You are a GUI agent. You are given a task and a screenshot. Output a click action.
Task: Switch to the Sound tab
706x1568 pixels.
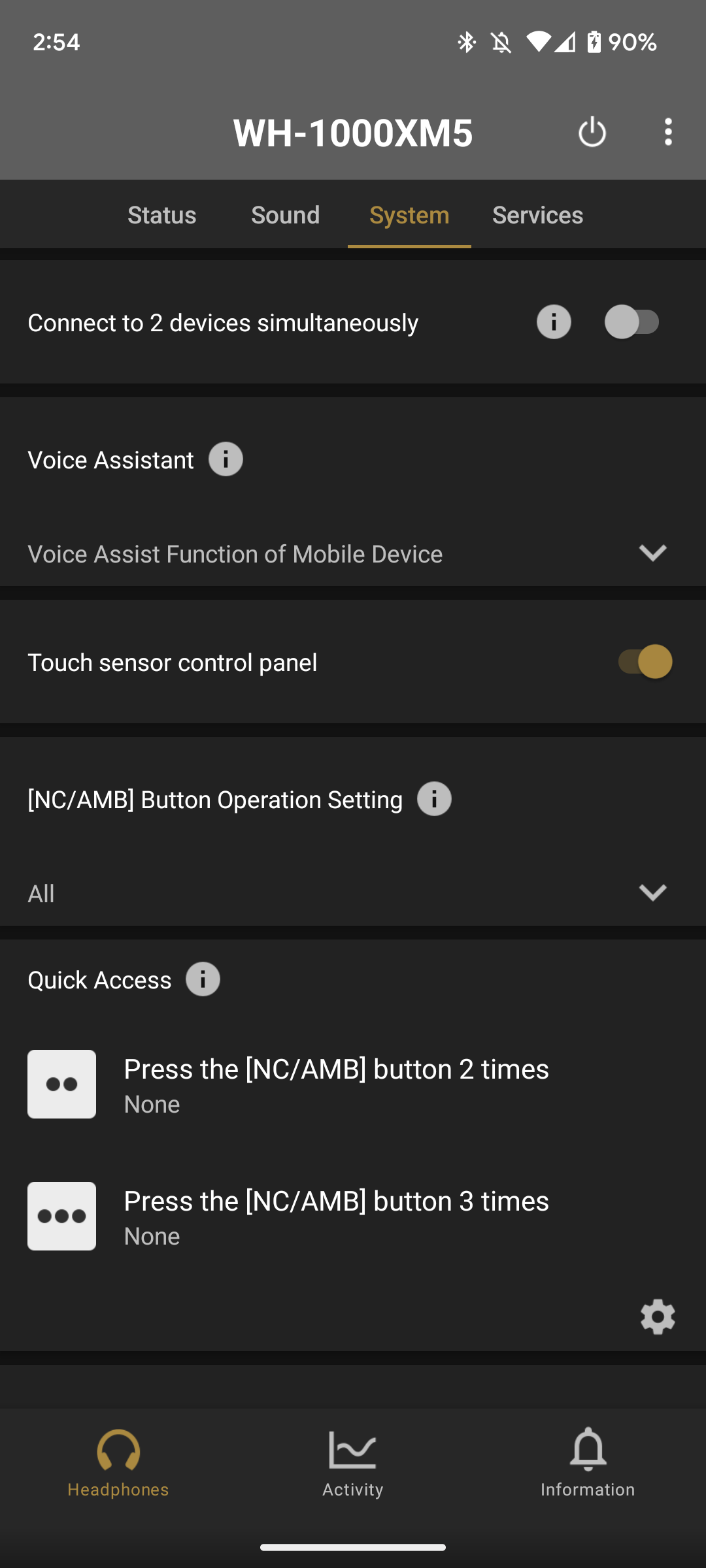285,214
